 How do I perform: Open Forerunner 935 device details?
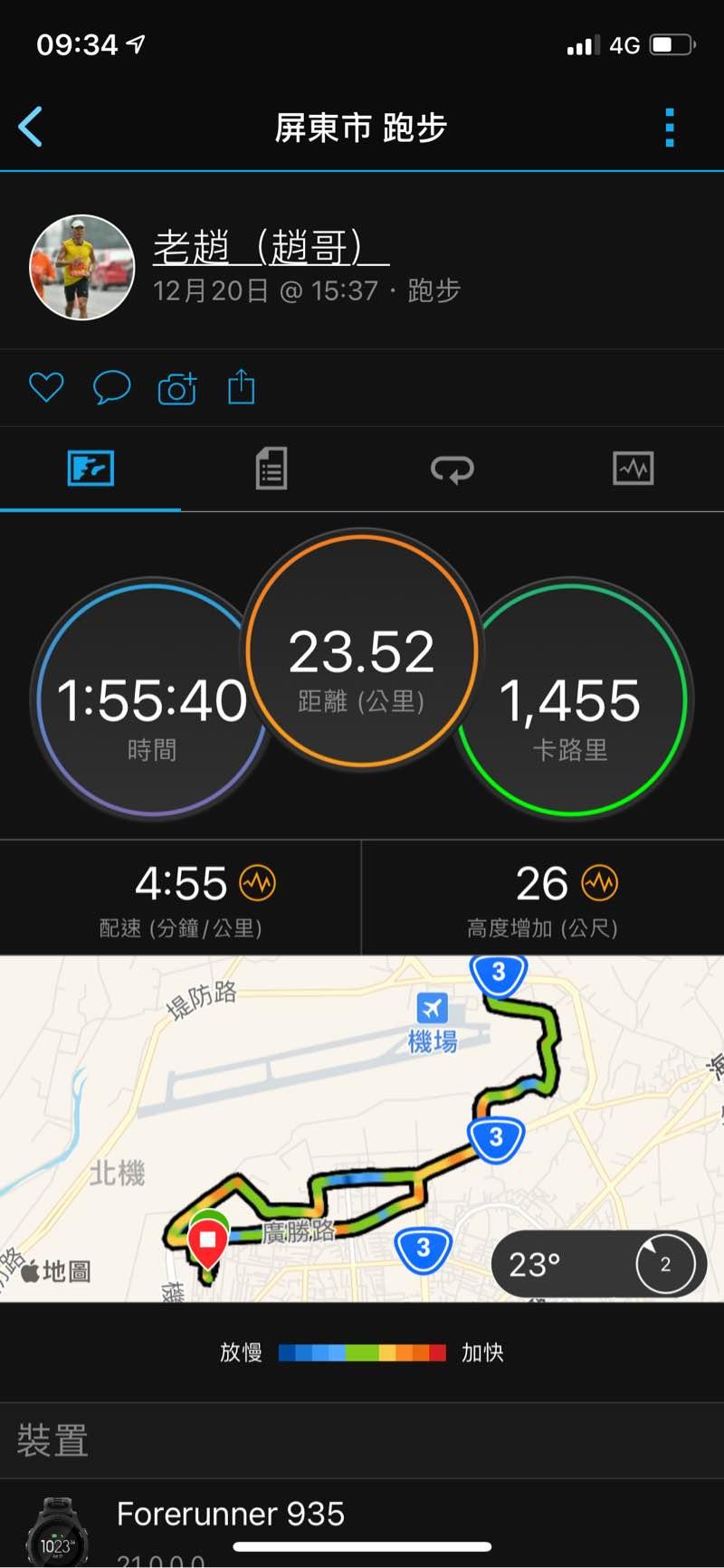231,1514
